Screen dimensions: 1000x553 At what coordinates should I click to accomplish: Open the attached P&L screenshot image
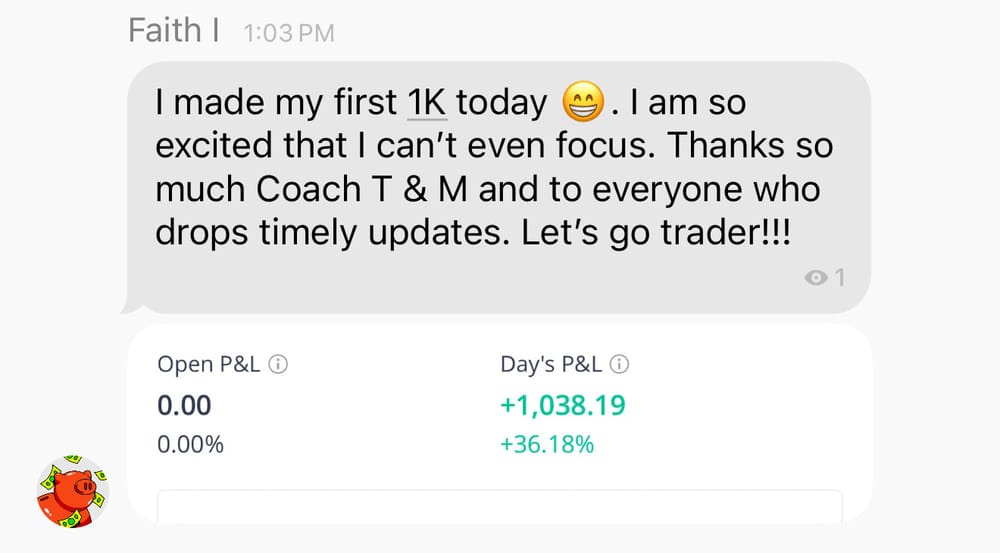499,424
